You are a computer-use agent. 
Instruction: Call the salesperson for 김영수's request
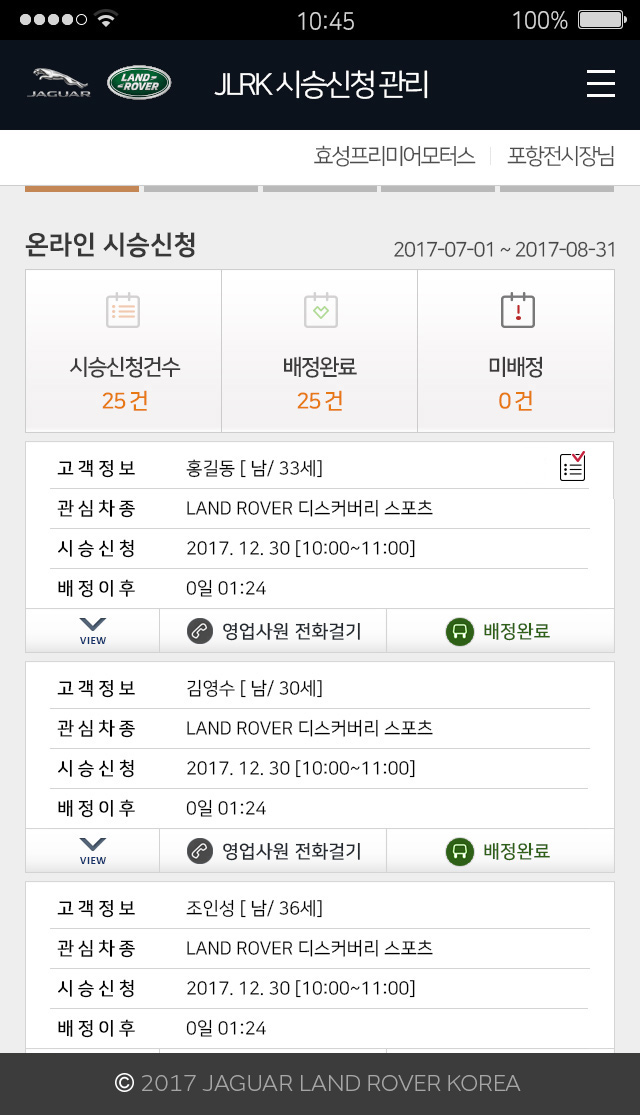pos(273,851)
